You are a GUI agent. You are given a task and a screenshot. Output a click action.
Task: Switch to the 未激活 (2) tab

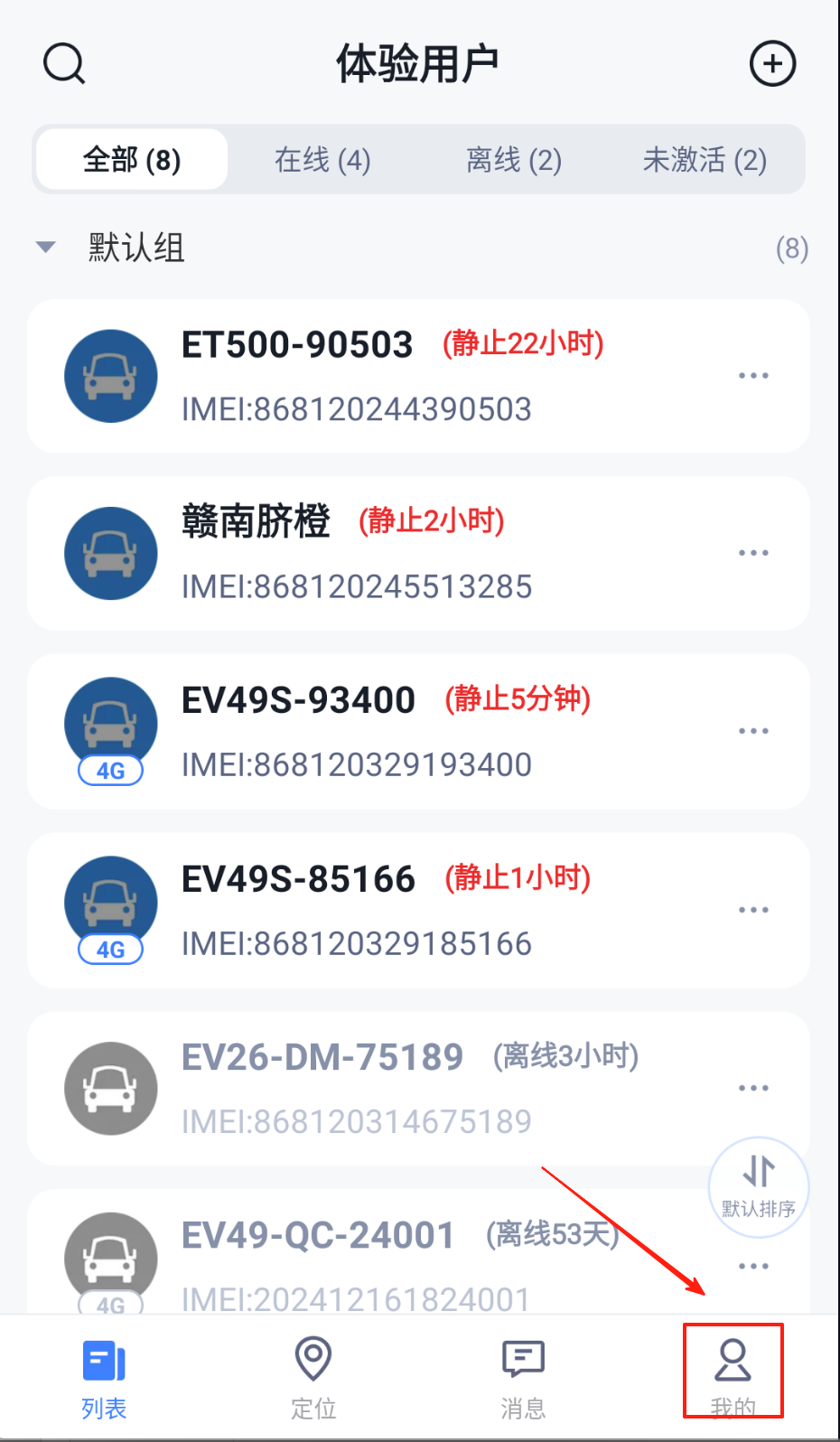(705, 160)
